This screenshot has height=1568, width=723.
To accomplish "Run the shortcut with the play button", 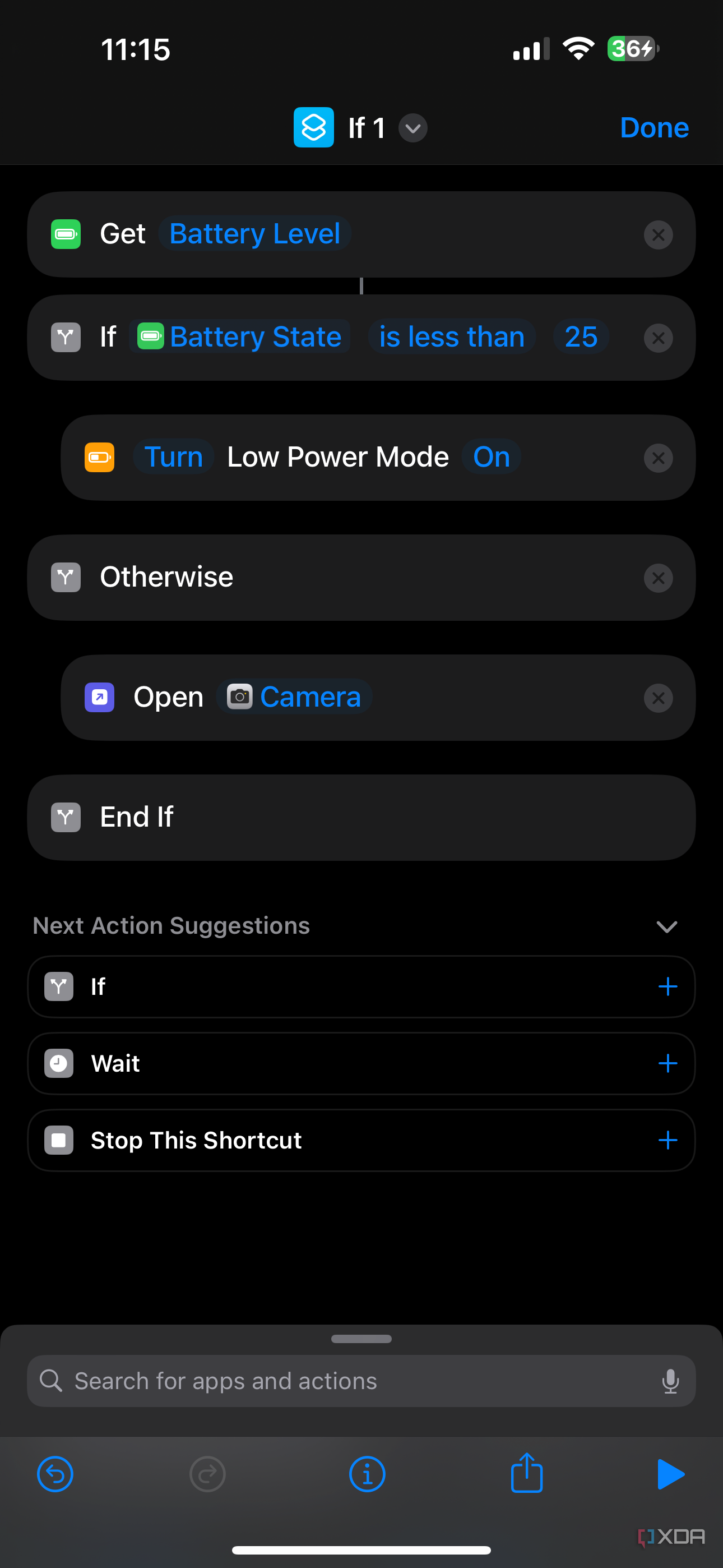I will (x=670, y=1474).
